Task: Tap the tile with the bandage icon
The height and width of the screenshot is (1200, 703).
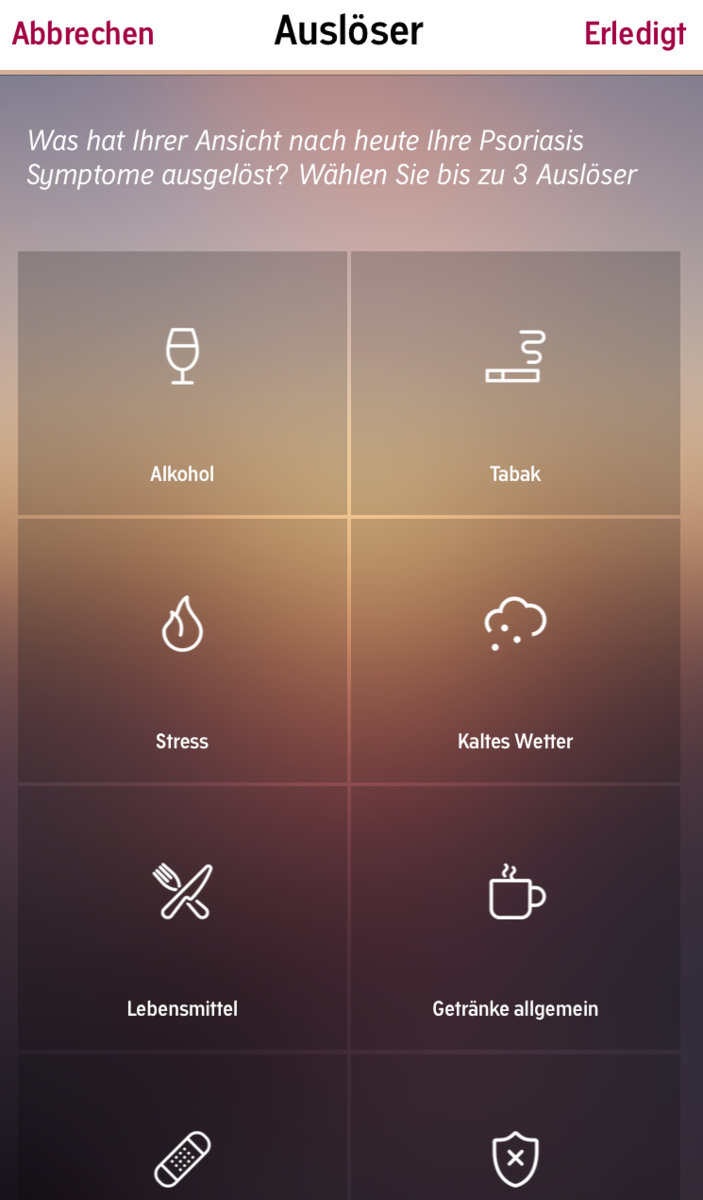Action: 182,1127
